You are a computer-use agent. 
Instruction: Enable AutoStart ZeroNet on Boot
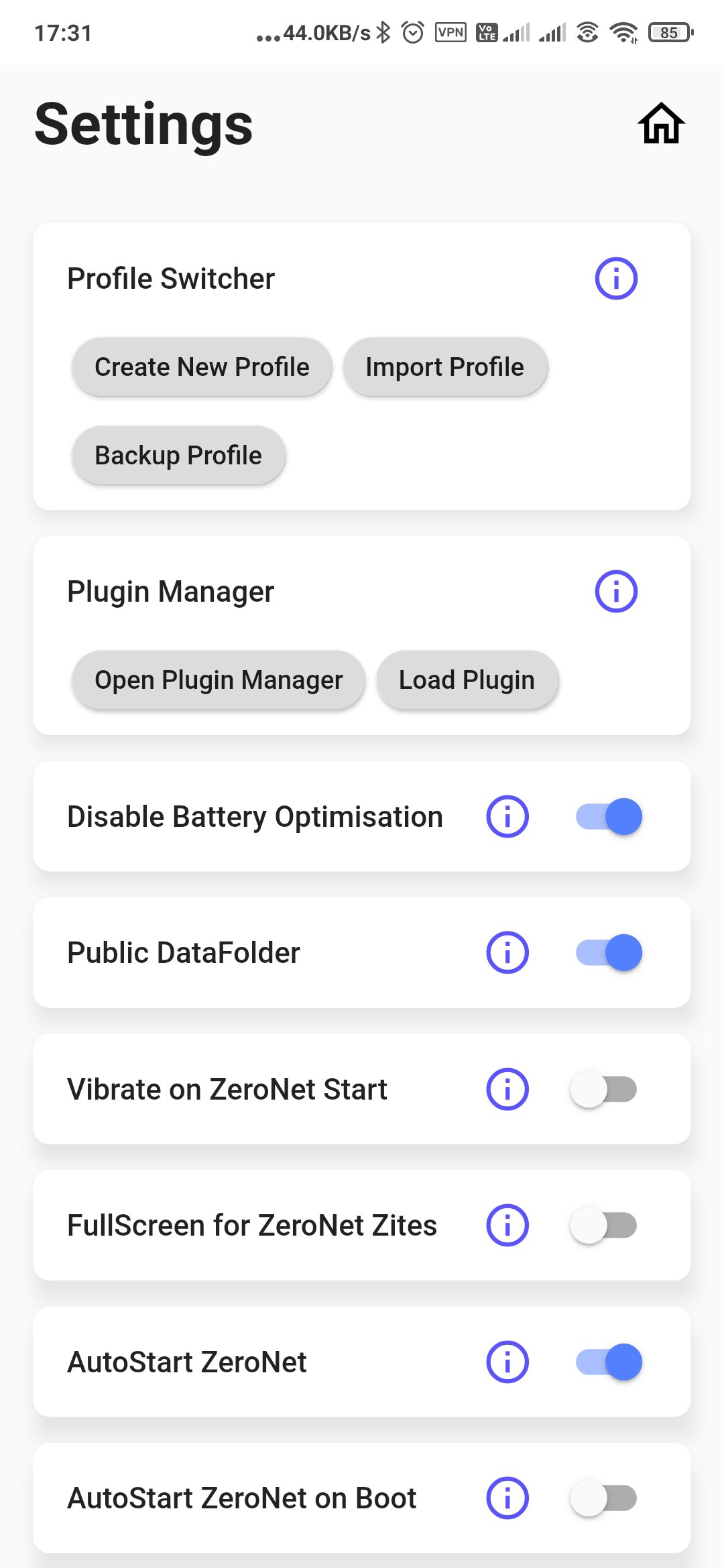[x=603, y=1498]
